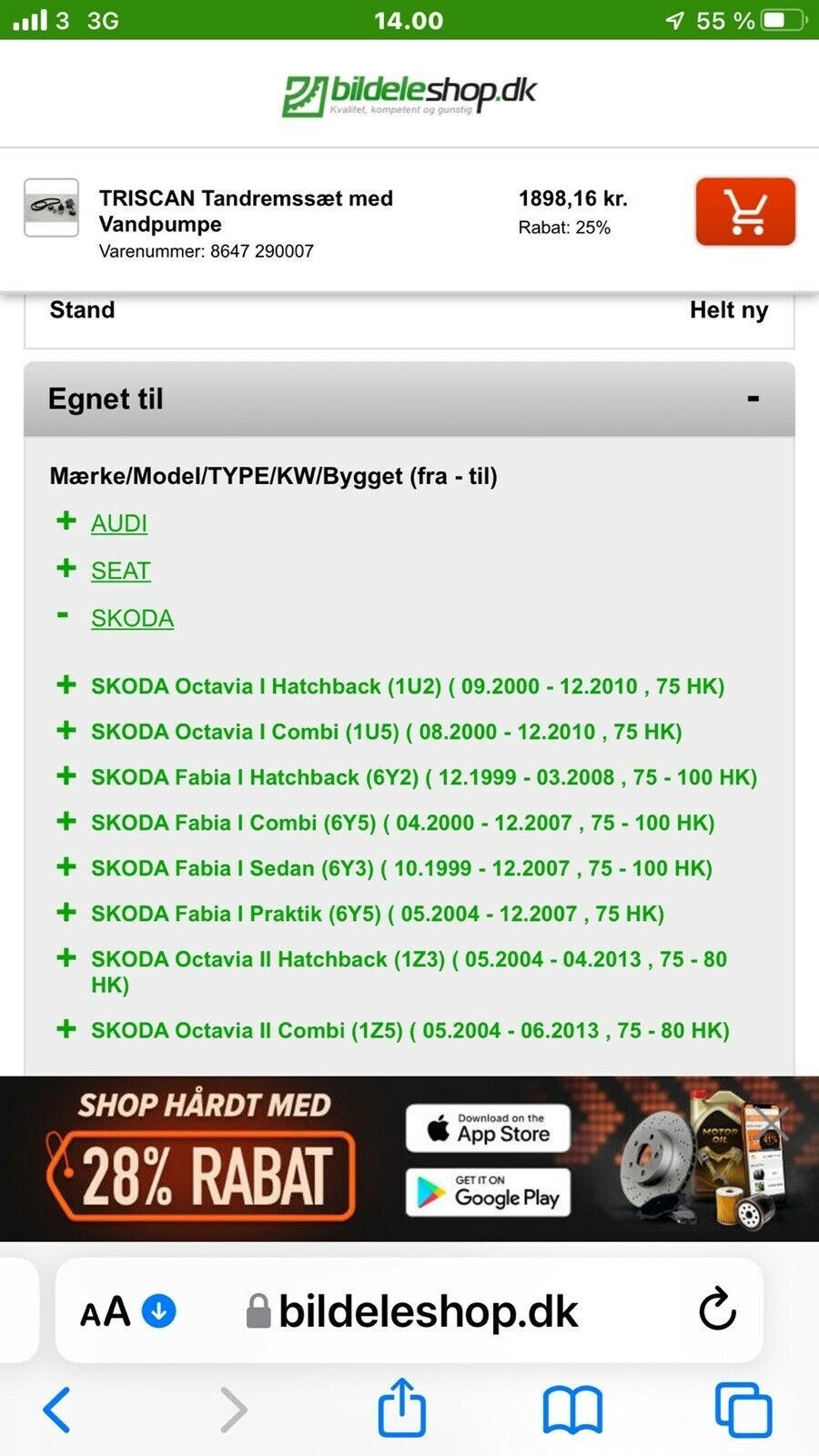Expand SKODA Octavia II Combi (1Z5)
The width and height of the screenshot is (819, 1456).
(66, 1029)
